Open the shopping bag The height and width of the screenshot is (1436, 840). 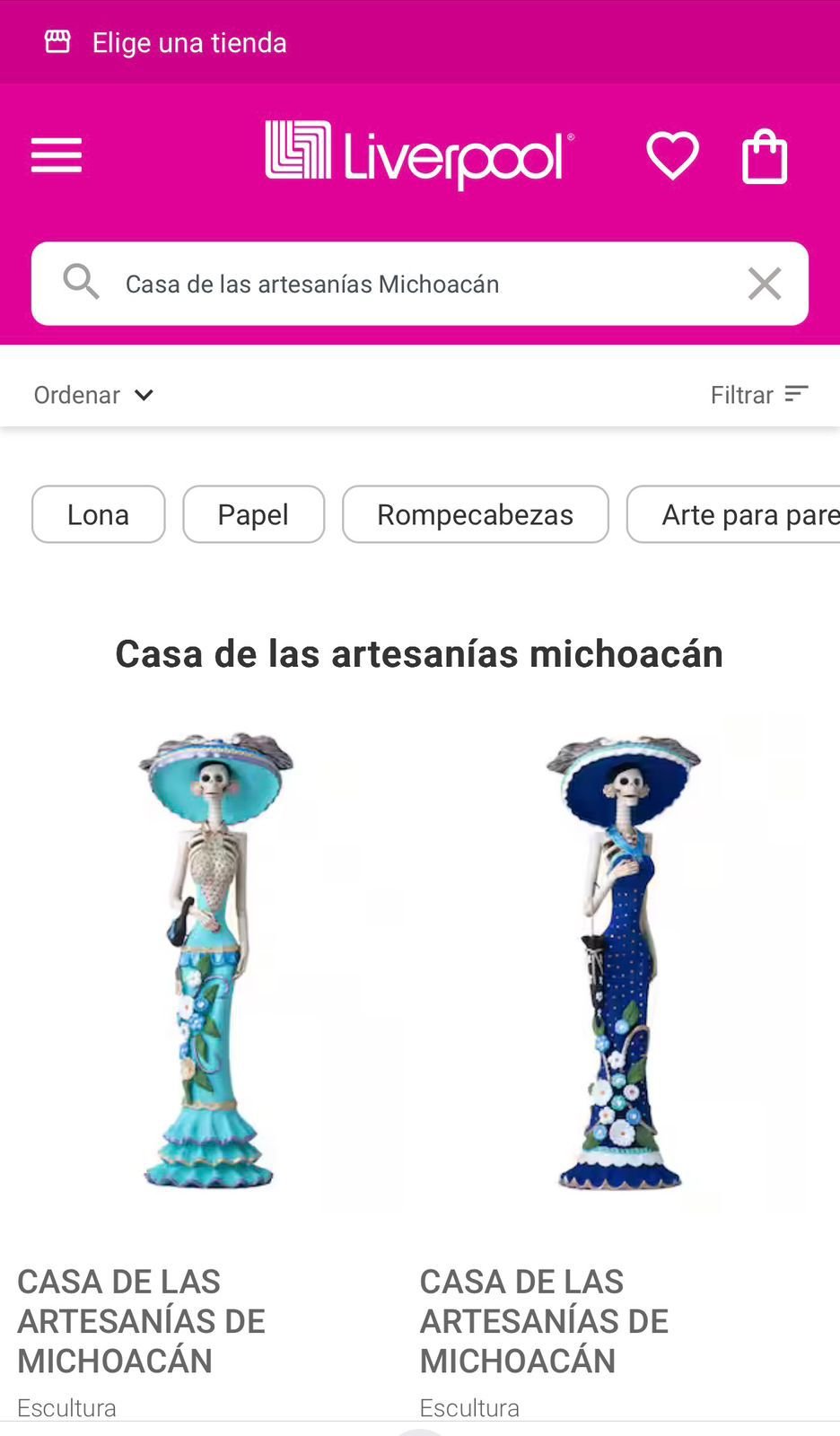point(765,157)
